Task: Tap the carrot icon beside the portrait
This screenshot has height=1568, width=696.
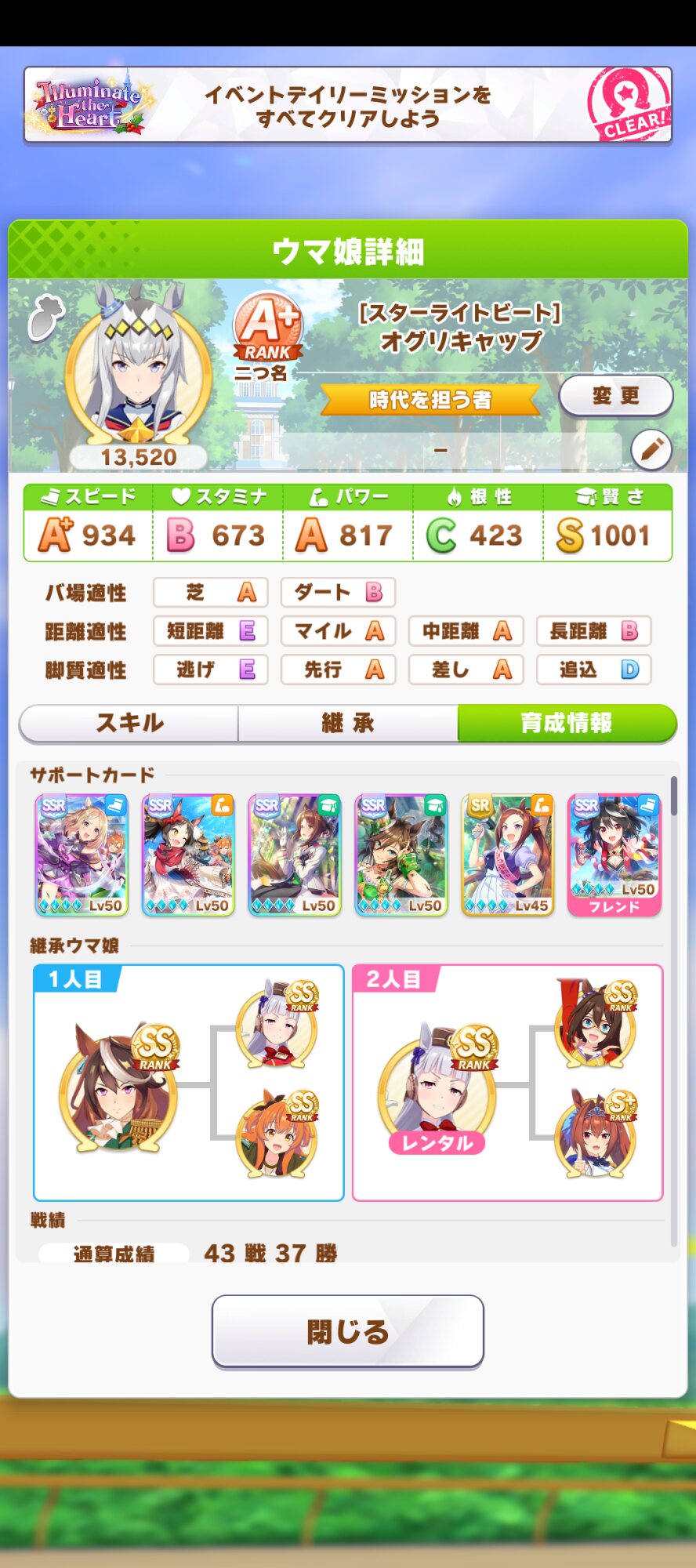Action: pyautogui.click(x=45, y=317)
